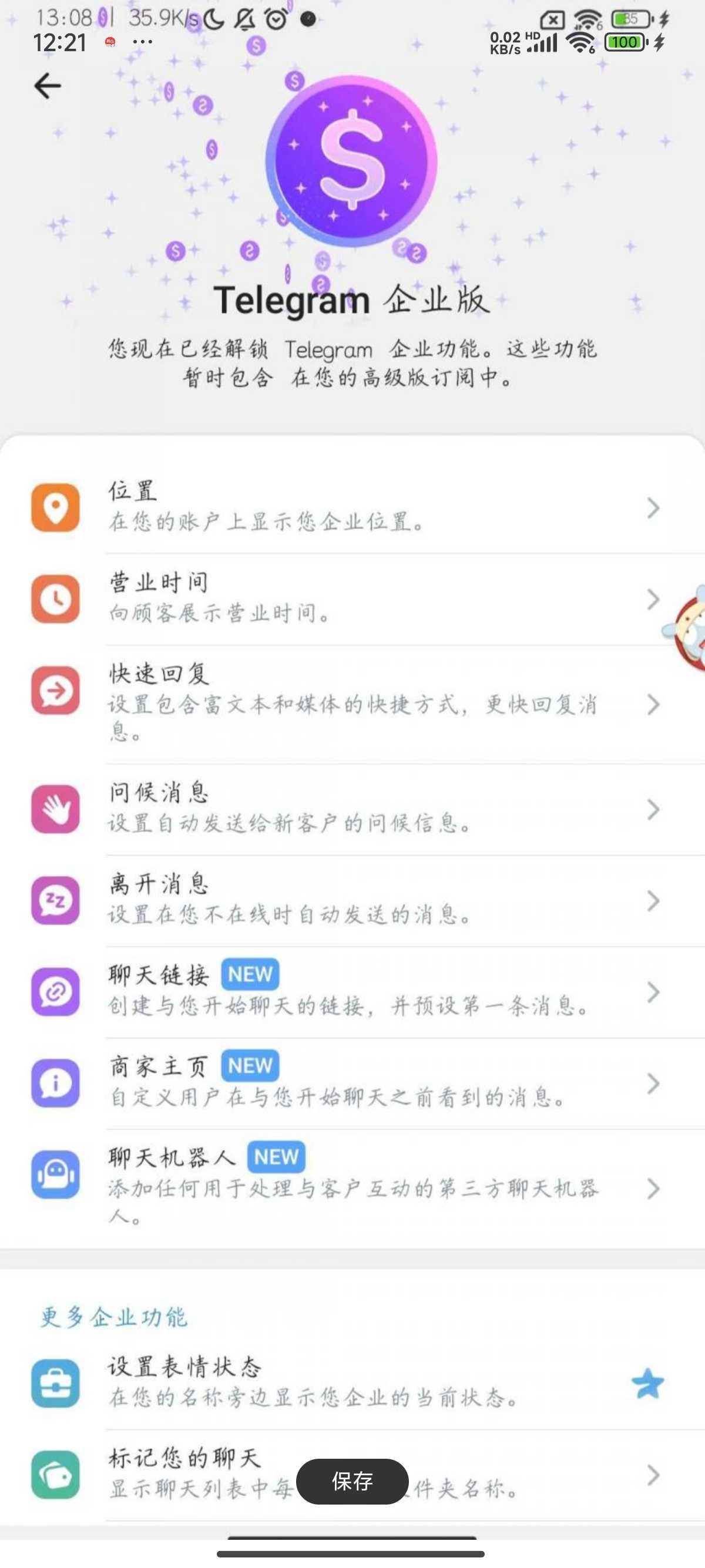Open 营业时间 business hours

pyautogui.click(x=352, y=598)
